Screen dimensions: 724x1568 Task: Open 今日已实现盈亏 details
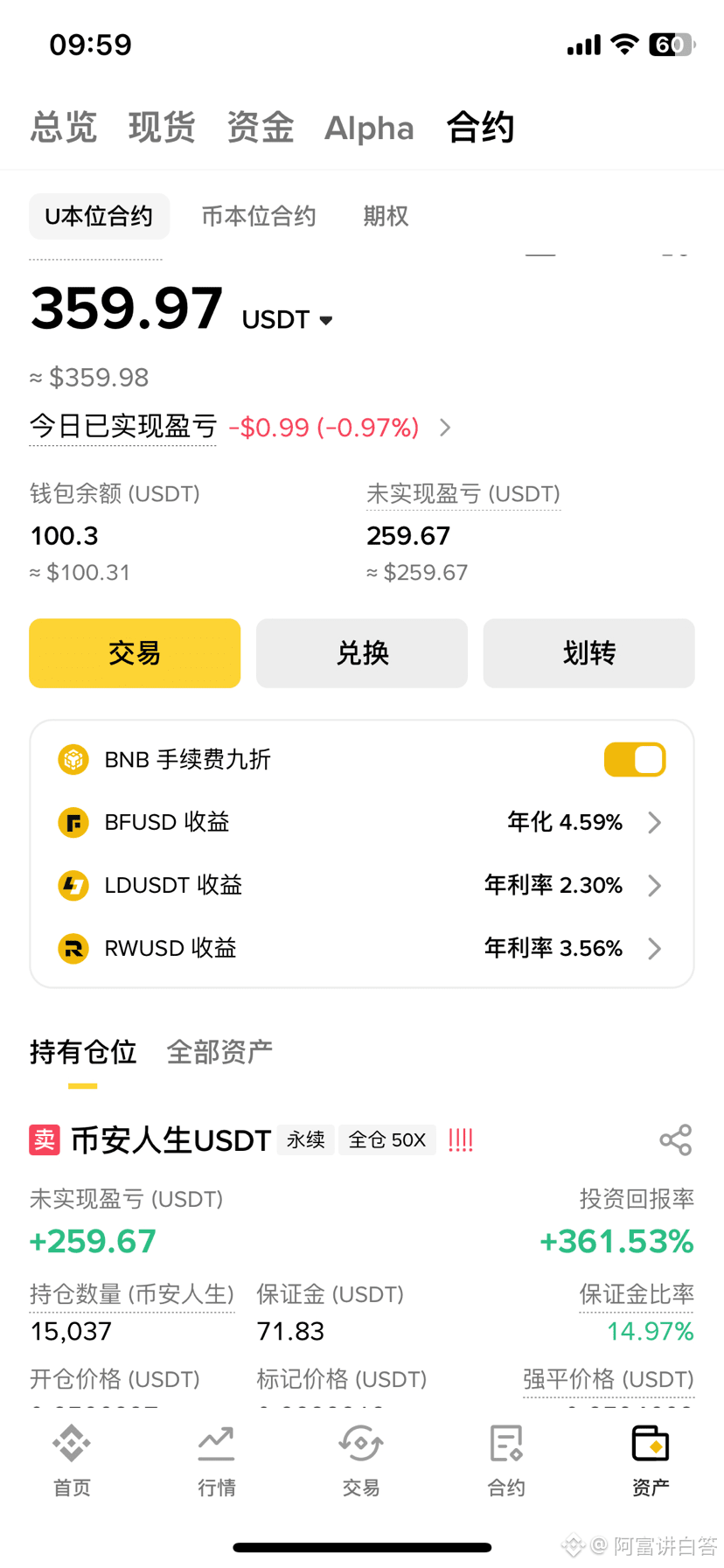445,428
